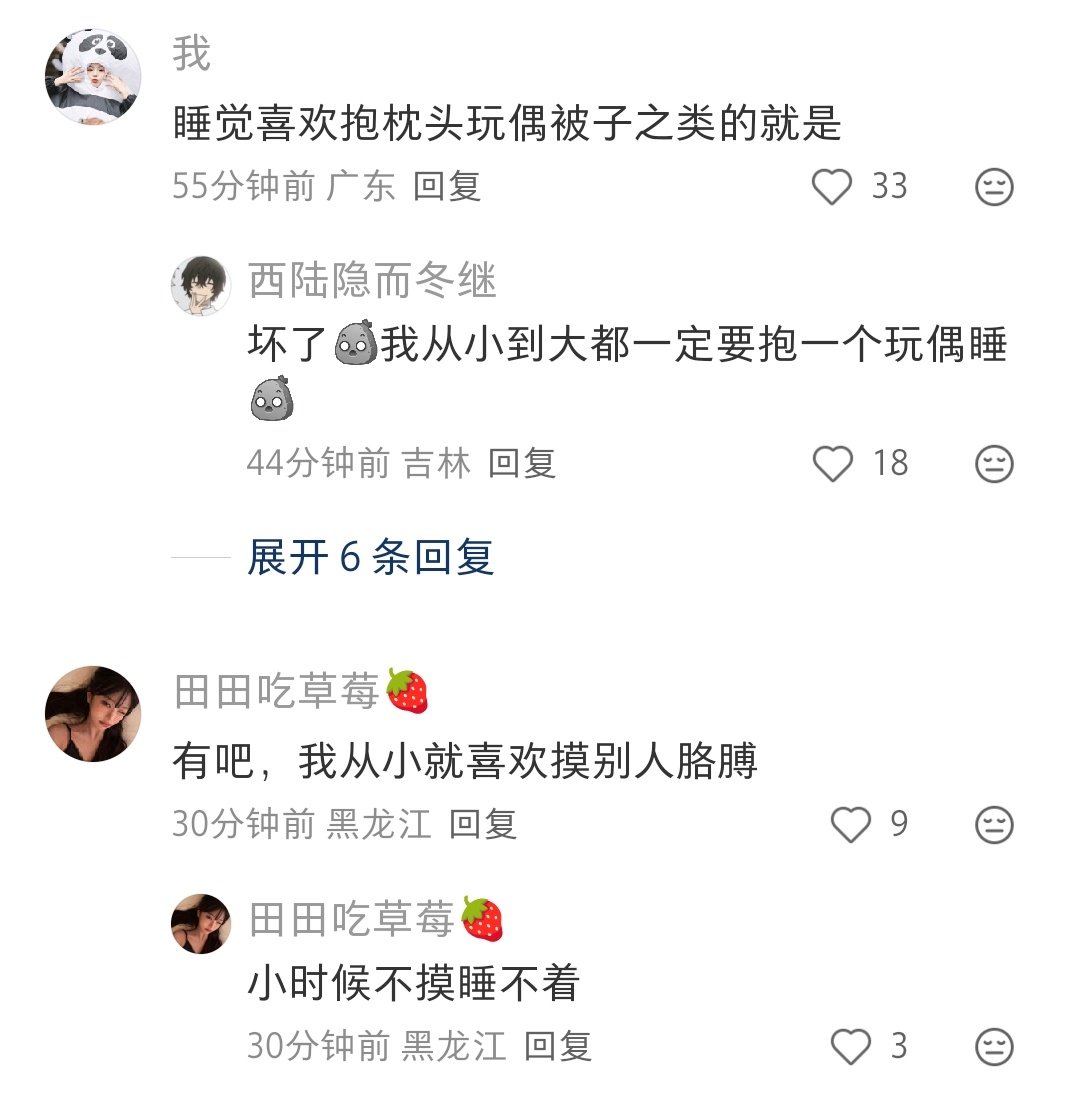Dislike the comment posted 55 minutes ago from 广东
Image resolution: width=1080 pixels, height=1111 pixels.
994,187
